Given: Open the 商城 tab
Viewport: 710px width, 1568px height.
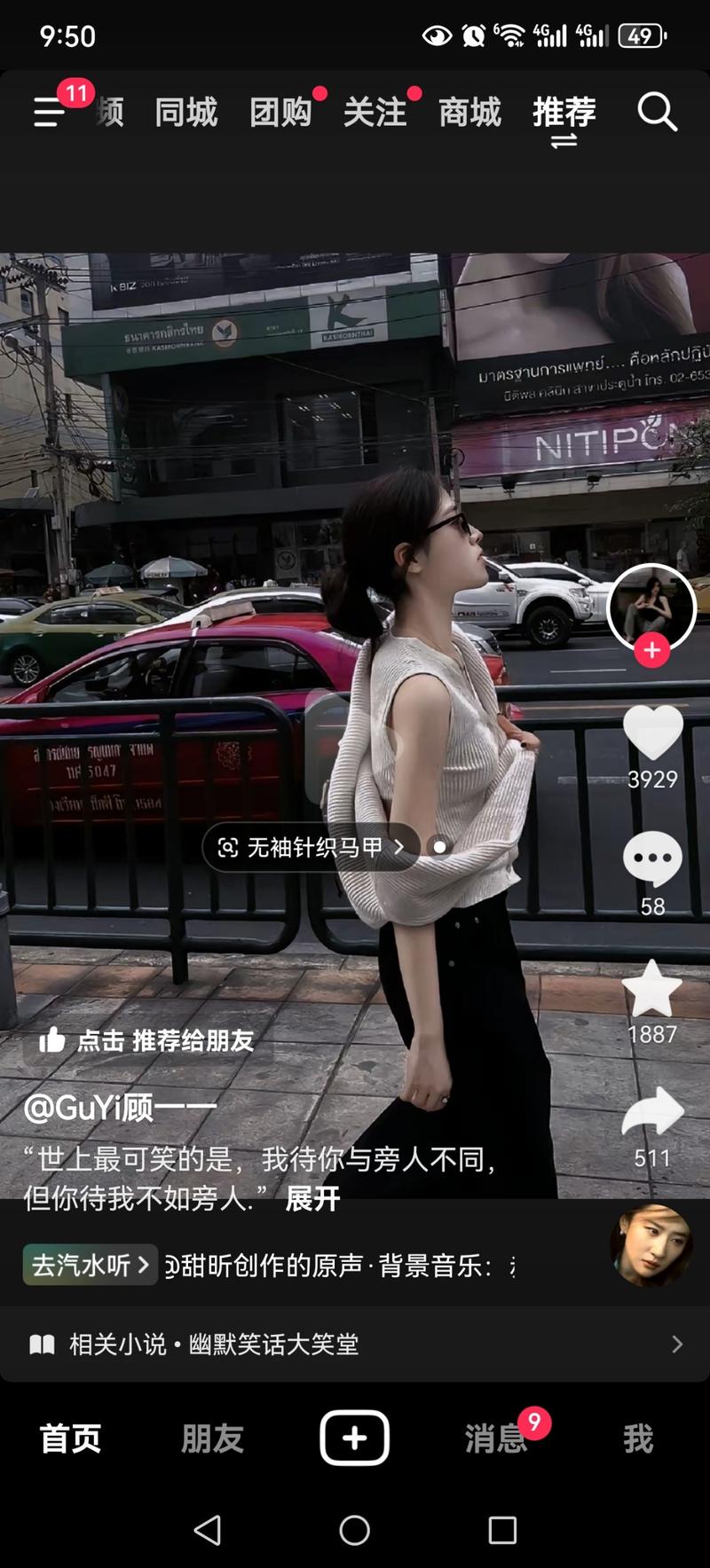Looking at the screenshot, I should pyautogui.click(x=469, y=113).
